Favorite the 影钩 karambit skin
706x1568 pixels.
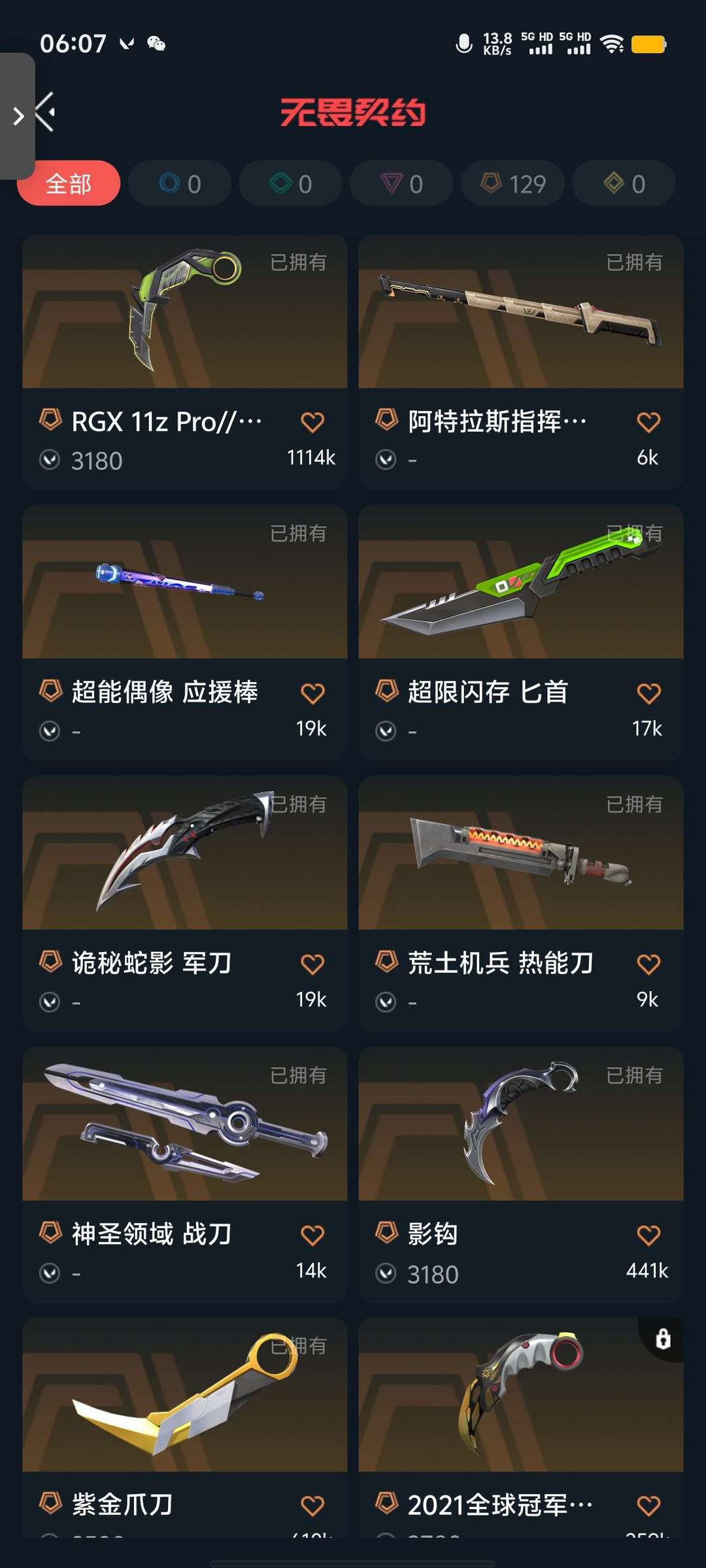click(648, 1235)
